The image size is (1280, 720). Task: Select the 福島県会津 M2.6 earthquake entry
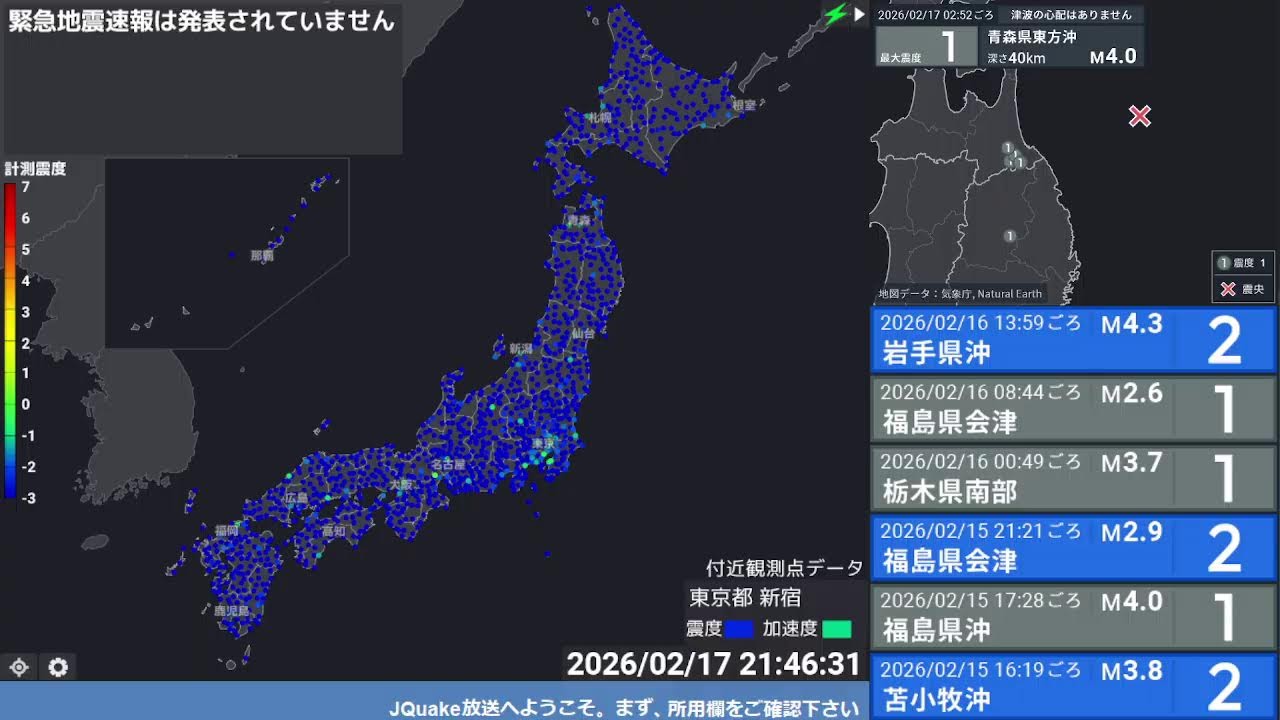(x=1073, y=408)
